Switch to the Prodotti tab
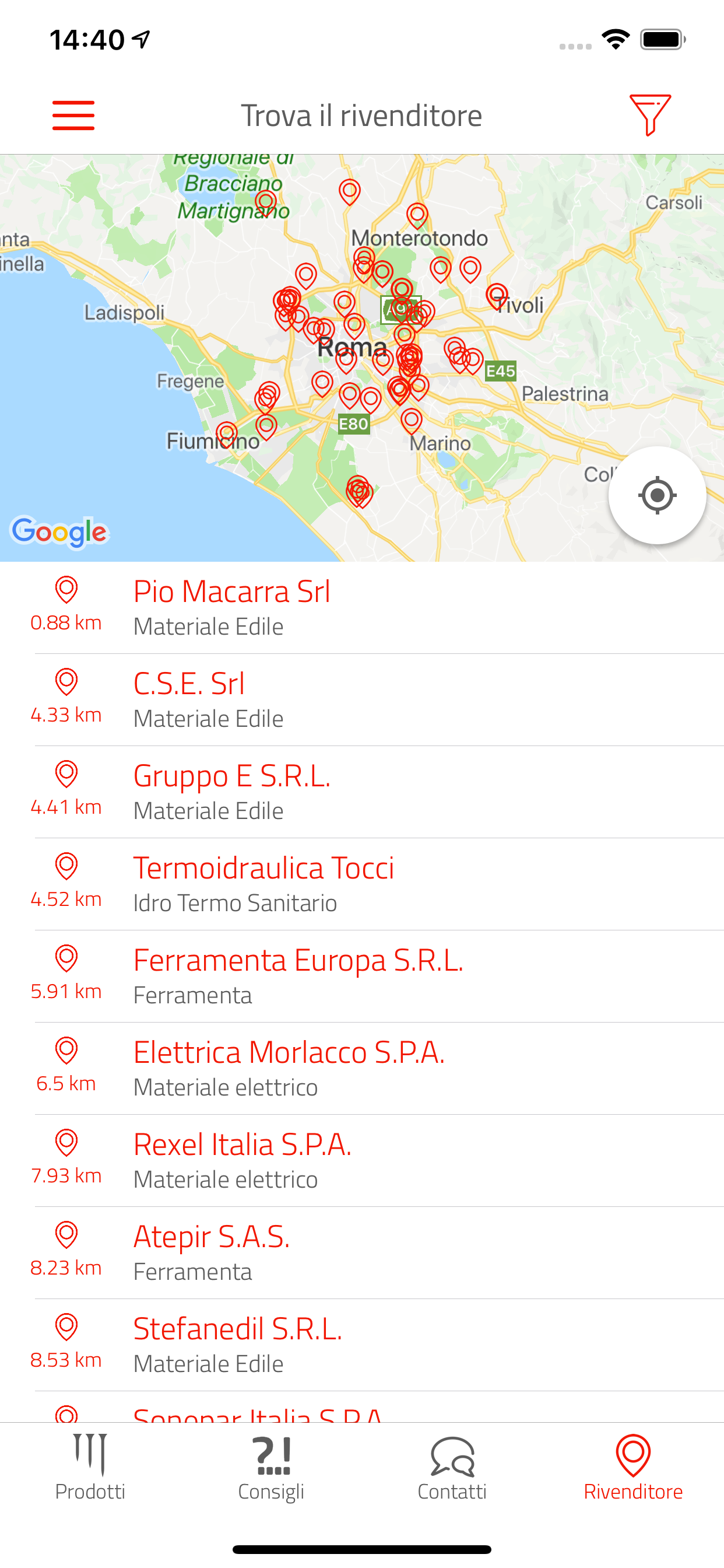Image resolution: width=724 pixels, height=1568 pixels. (x=90, y=1468)
